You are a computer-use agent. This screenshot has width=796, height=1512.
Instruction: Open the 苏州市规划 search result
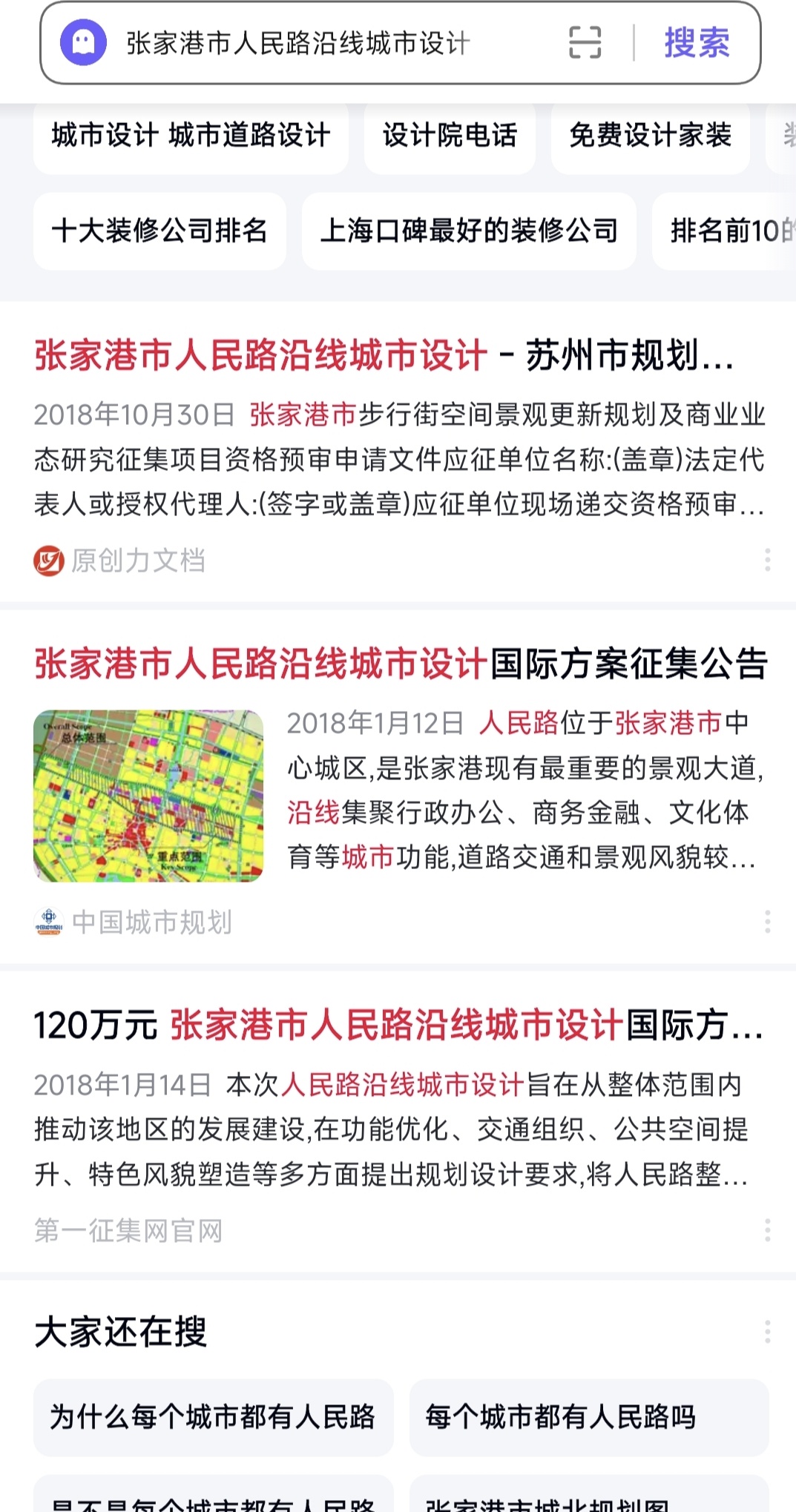384,355
